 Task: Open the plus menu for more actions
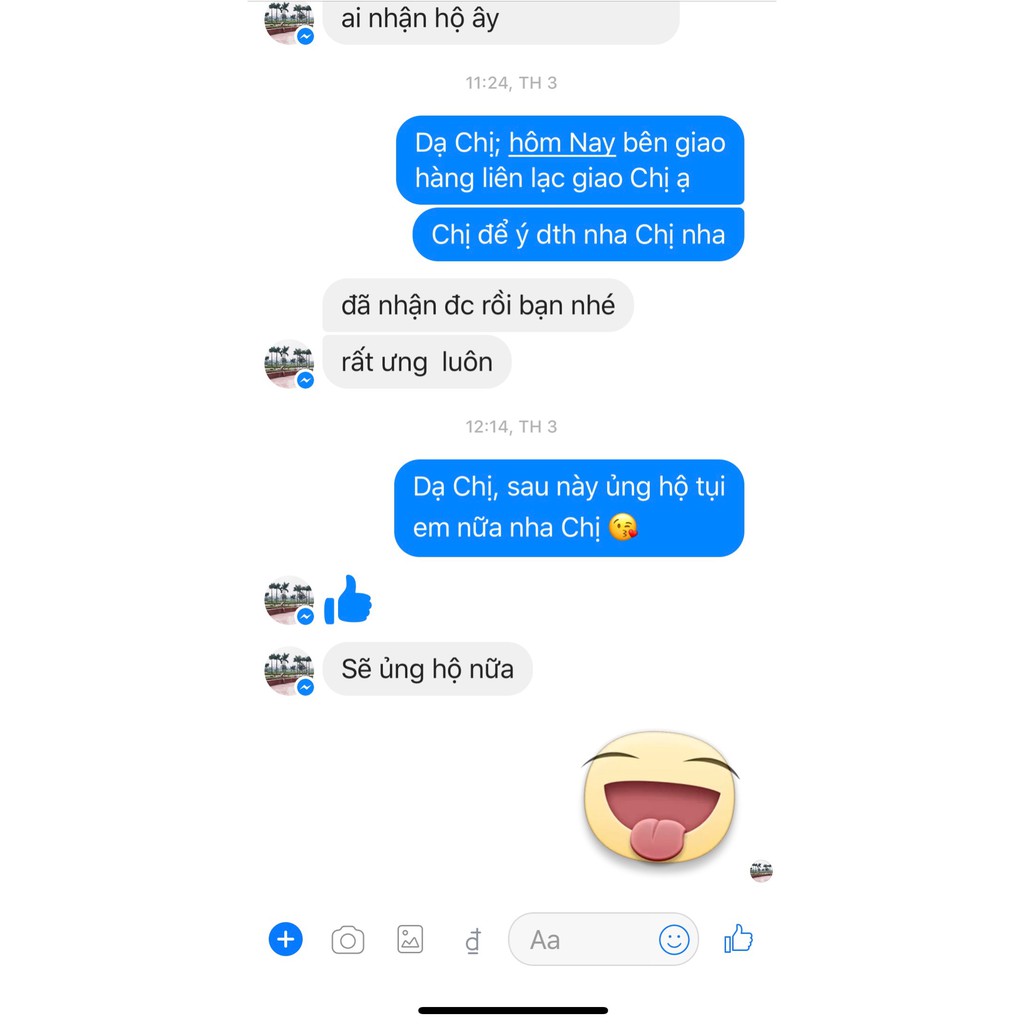[x=285, y=939]
